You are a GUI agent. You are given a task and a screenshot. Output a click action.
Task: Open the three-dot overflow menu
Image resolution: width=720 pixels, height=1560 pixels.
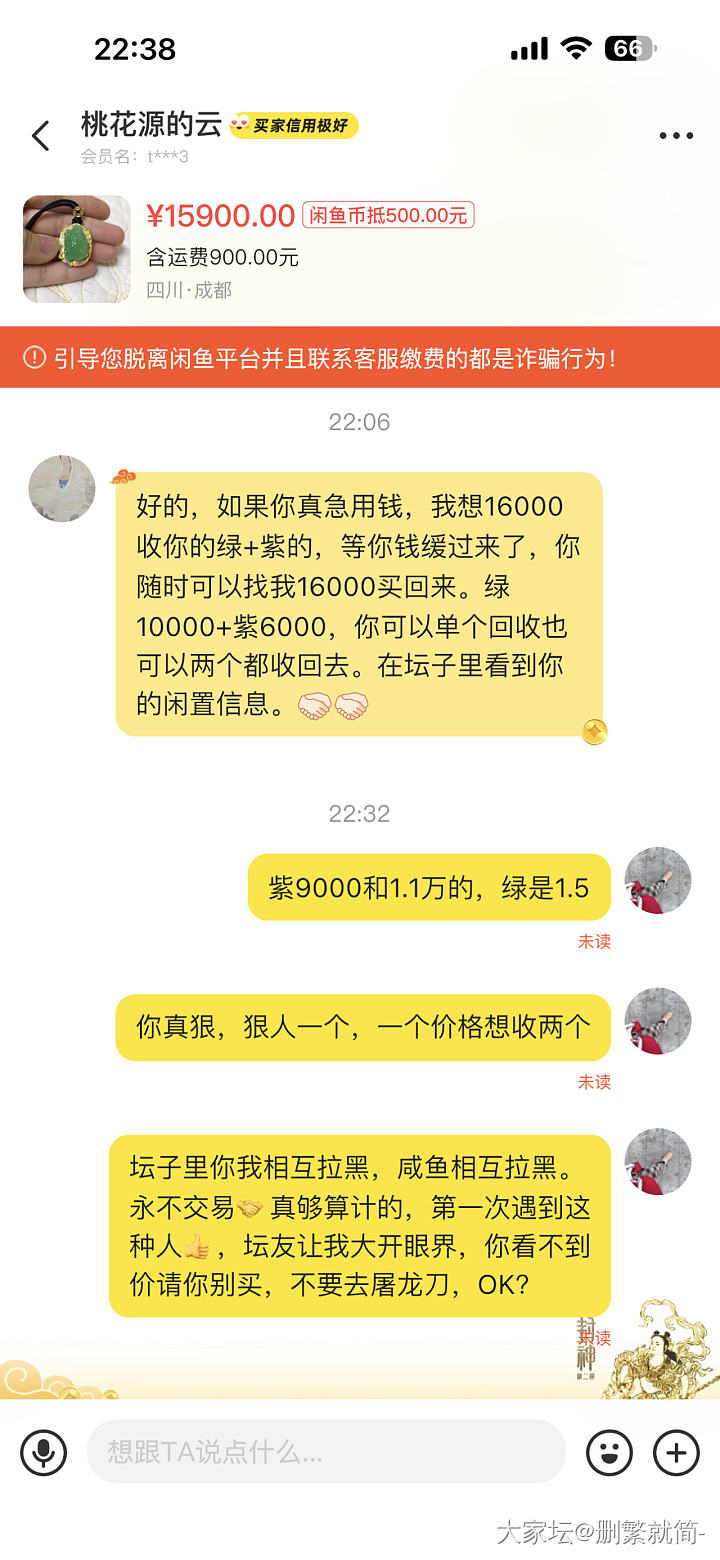point(676,136)
